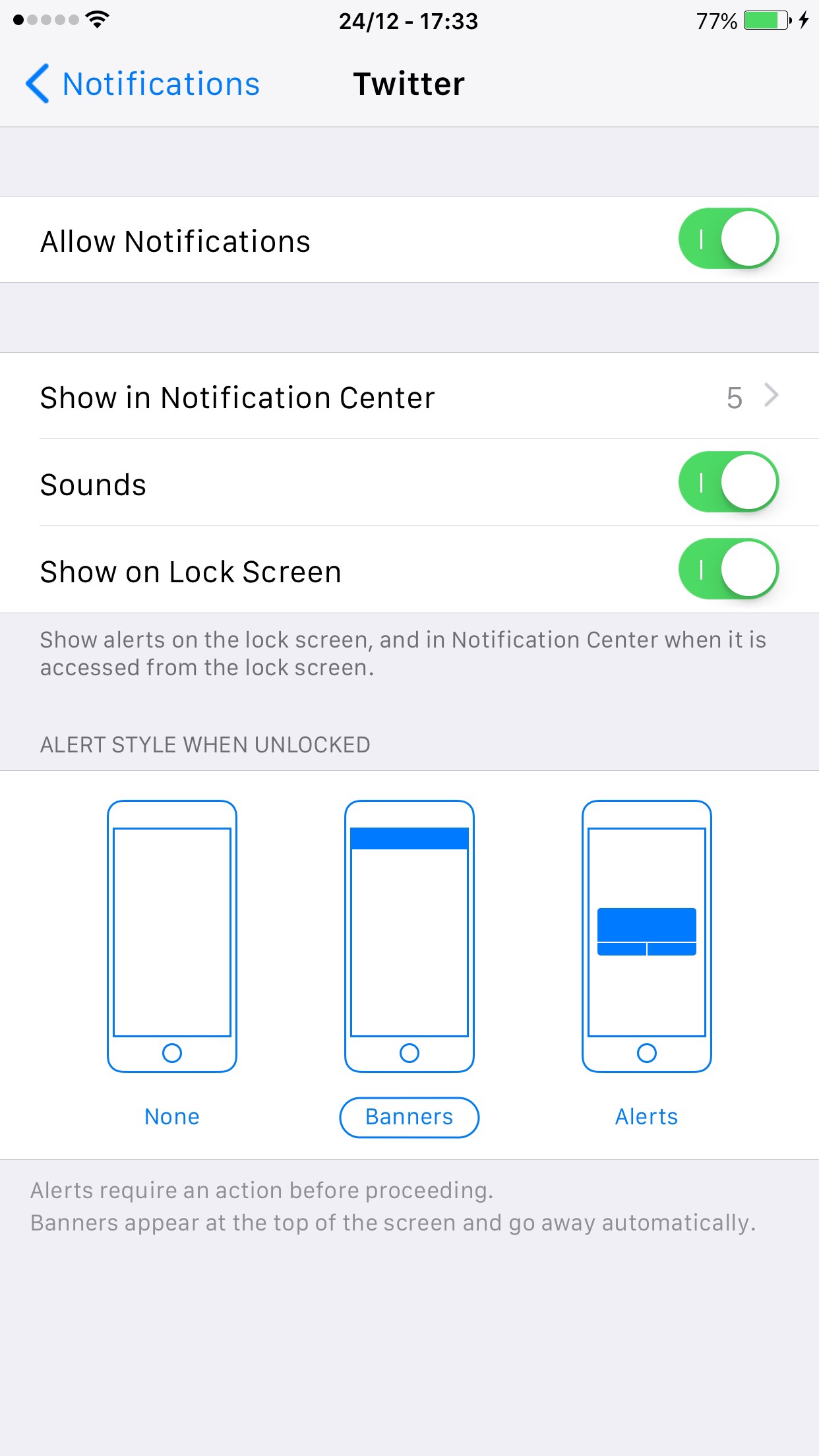Viewport: 819px width, 1456px height.
Task: Go back to Notifications settings
Action: (142, 84)
